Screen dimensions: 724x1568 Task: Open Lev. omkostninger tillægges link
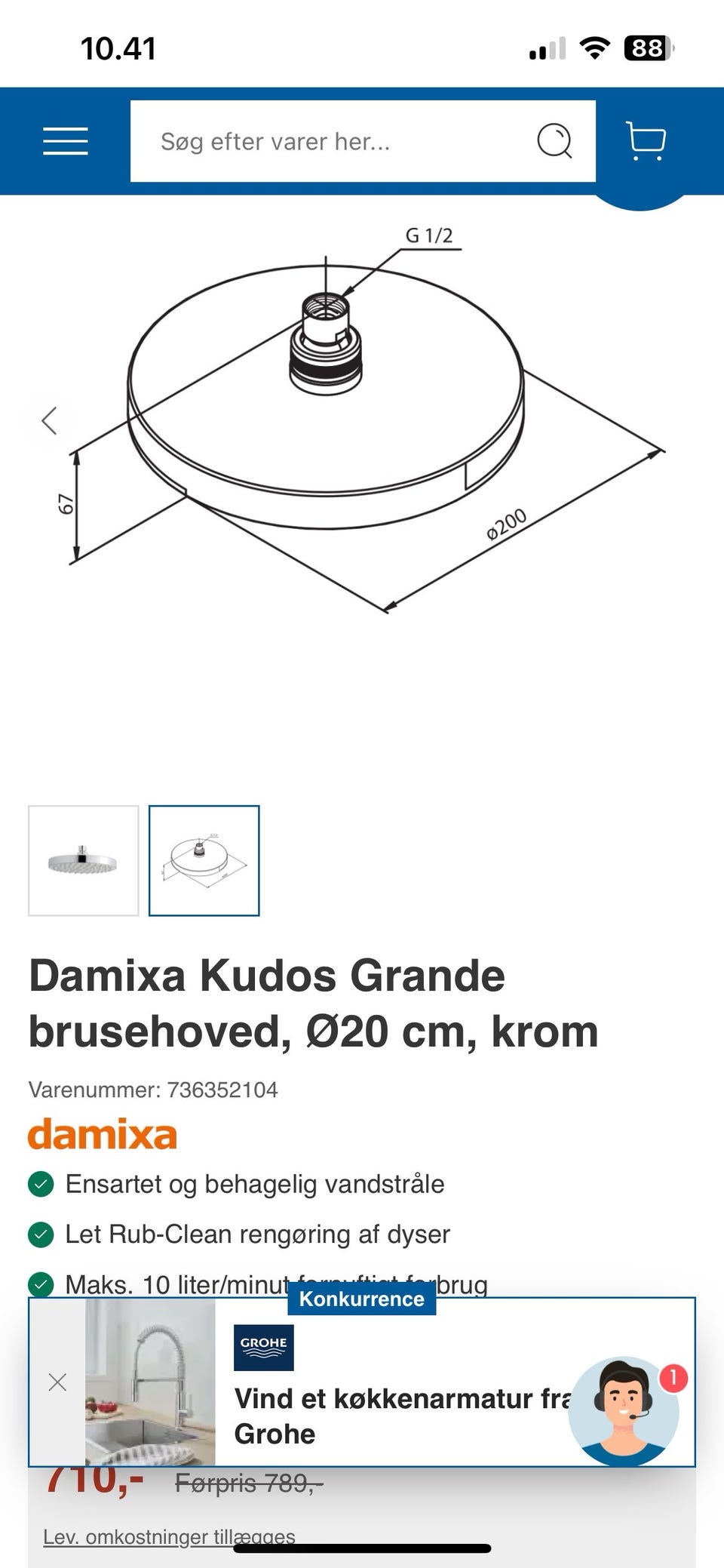169,1537
